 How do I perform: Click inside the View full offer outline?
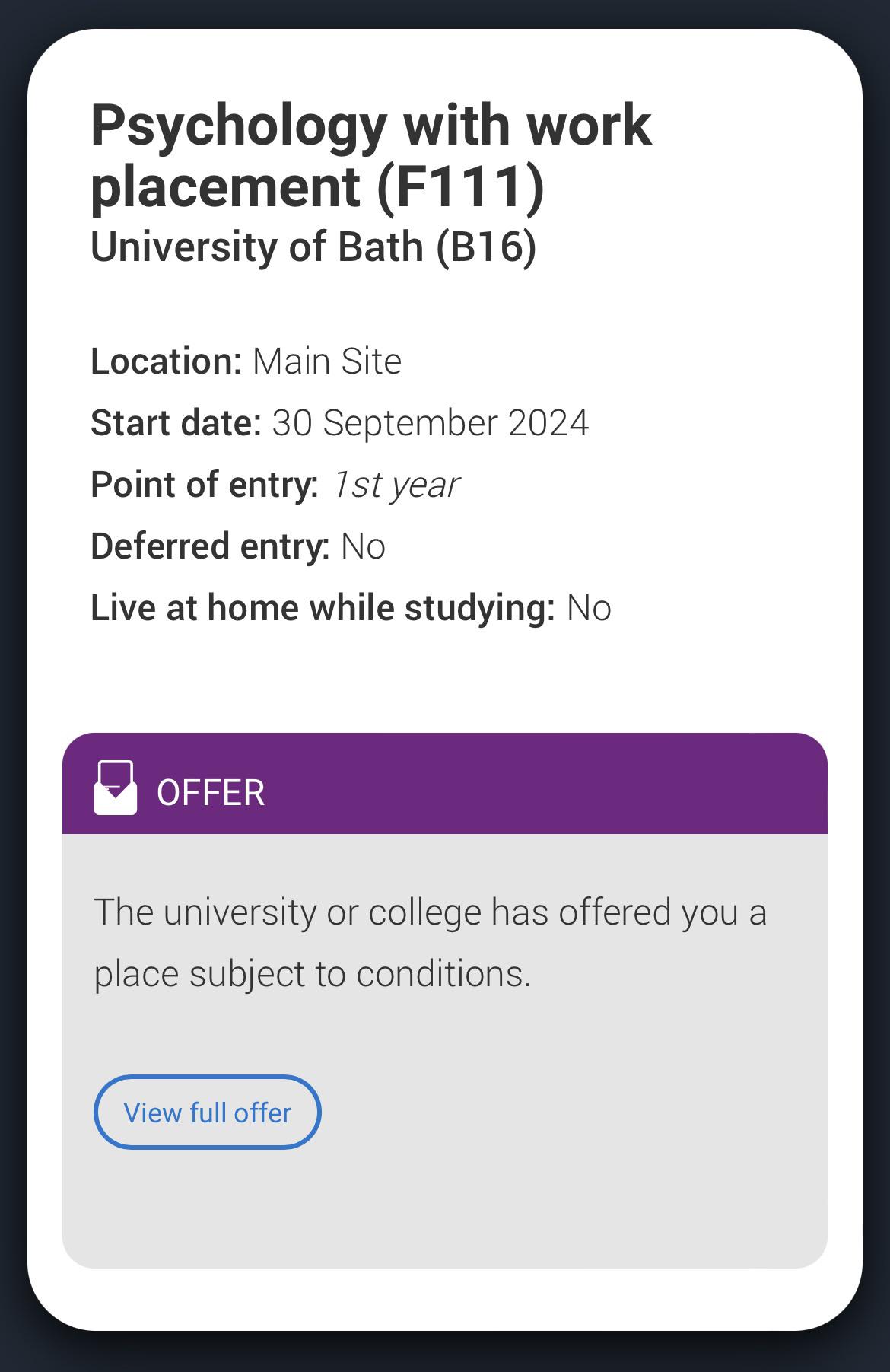tap(207, 1111)
